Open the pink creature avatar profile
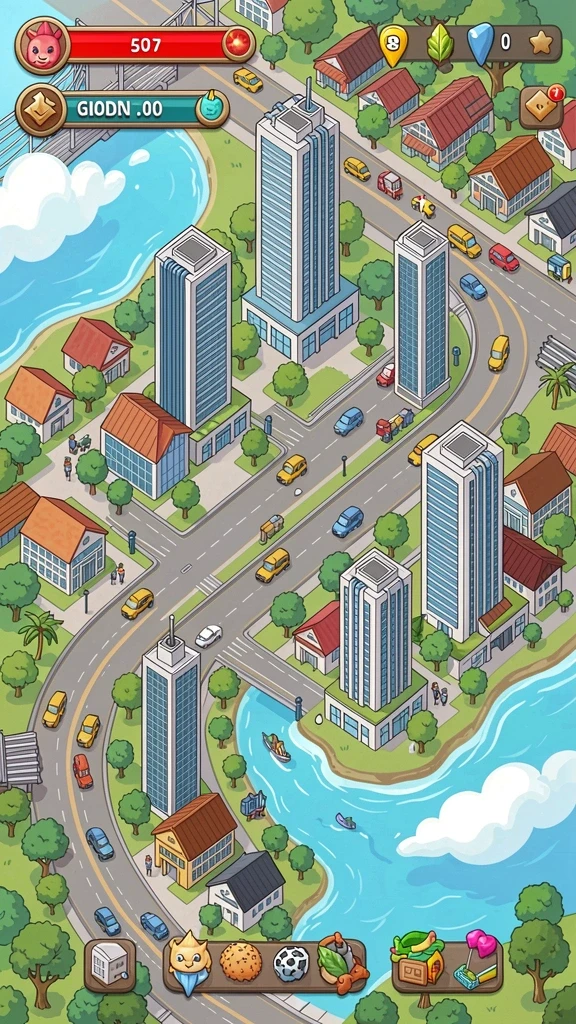 (42, 46)
